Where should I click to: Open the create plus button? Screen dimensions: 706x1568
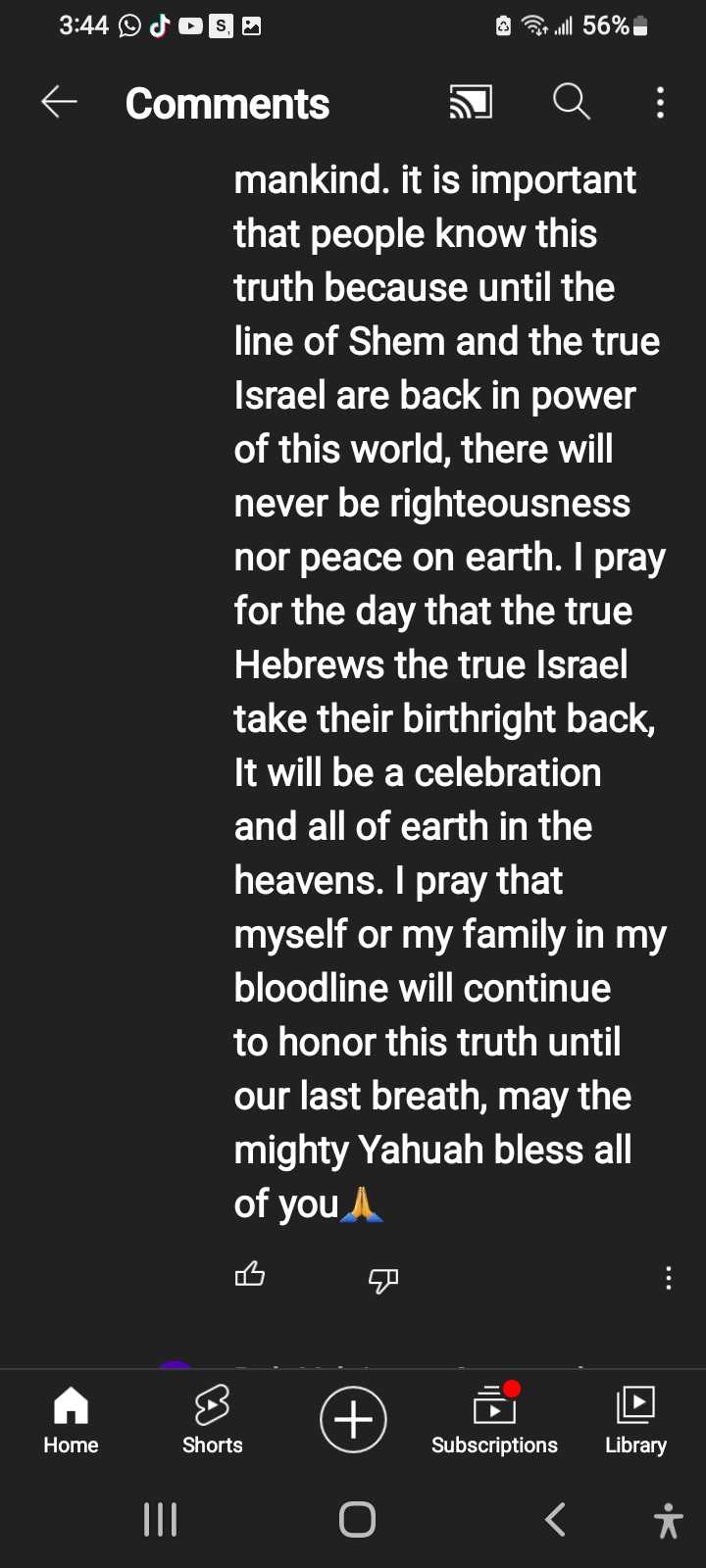coord(353,1419)
